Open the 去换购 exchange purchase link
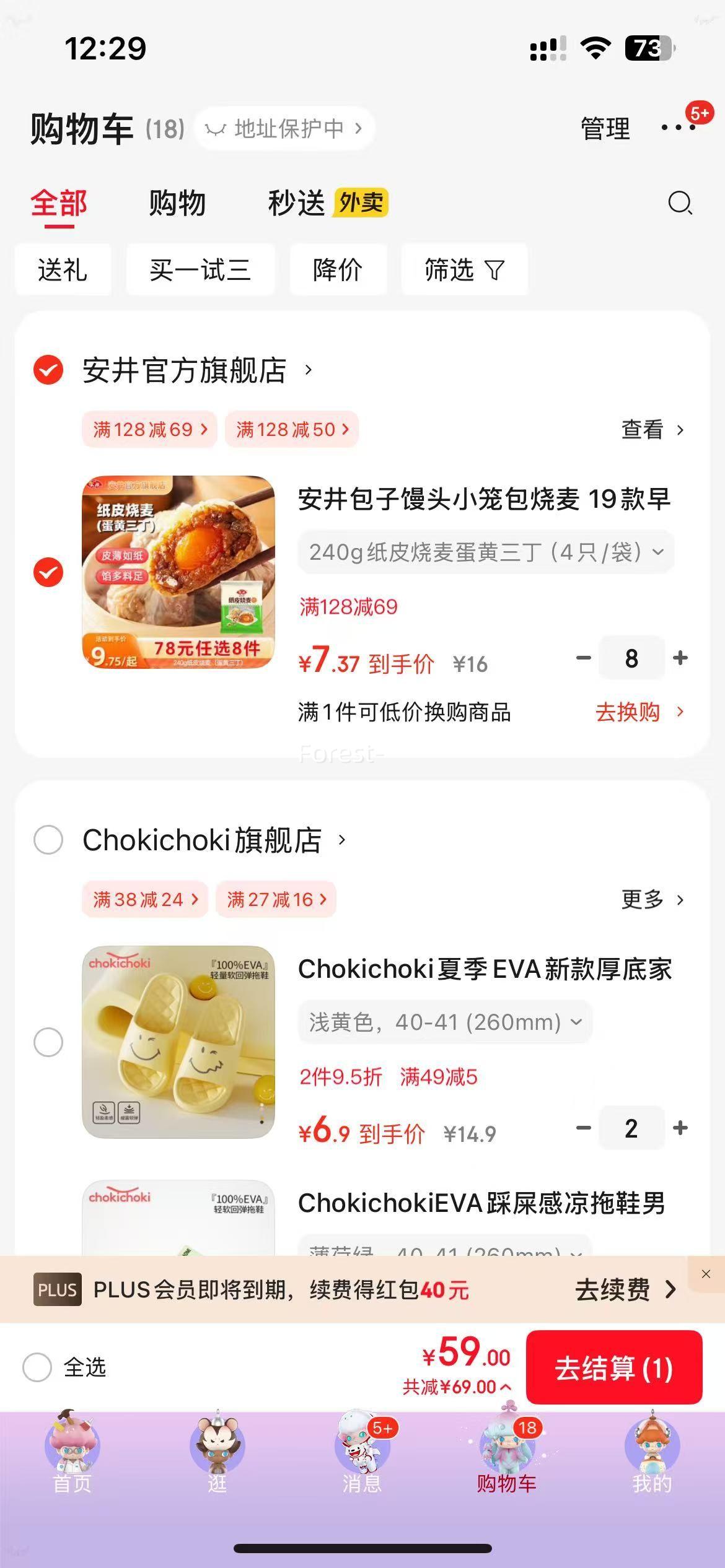 [x=628, y=713]
